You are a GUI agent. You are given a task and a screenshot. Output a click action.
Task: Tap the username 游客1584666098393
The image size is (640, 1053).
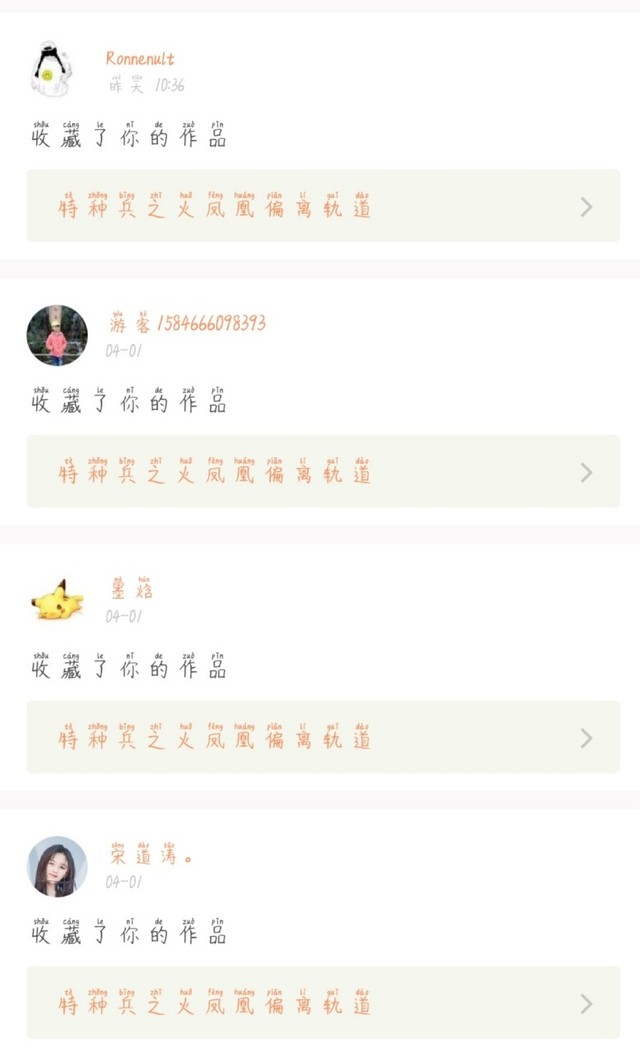coord(187,323)
